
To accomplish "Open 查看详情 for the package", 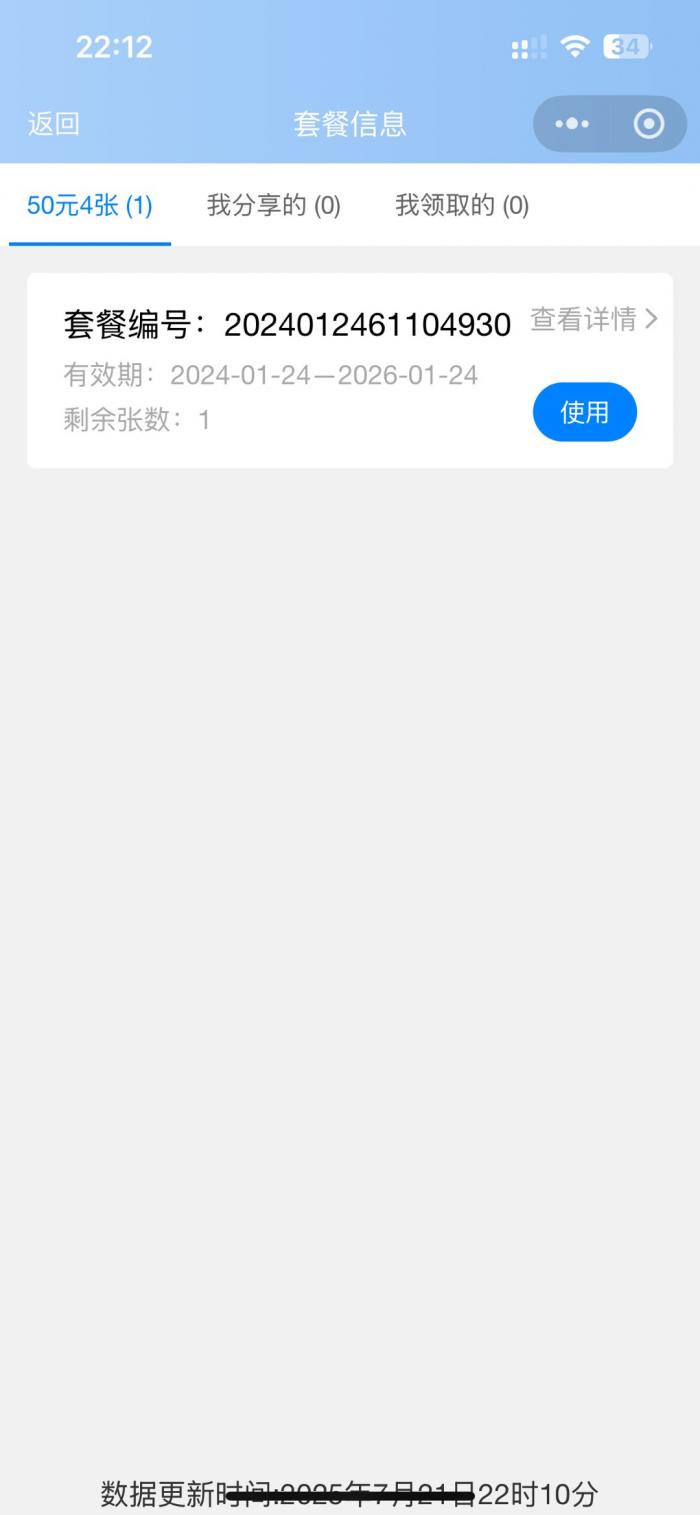I will pyautogui.click(x=594, y=319).
